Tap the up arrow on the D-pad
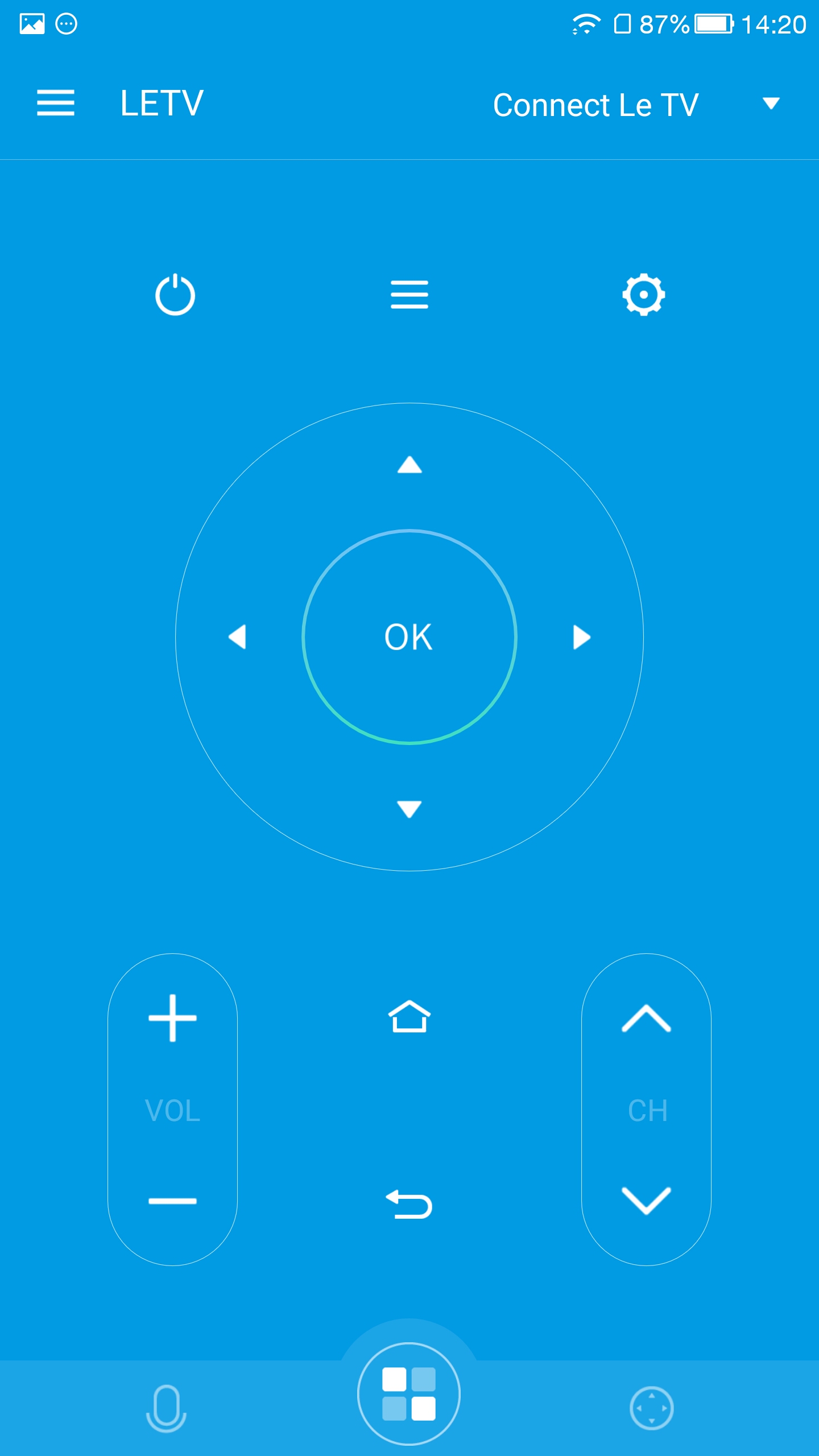Viewport: 819px width, 1456px height. pyautogui.click(x=409, y=465)
